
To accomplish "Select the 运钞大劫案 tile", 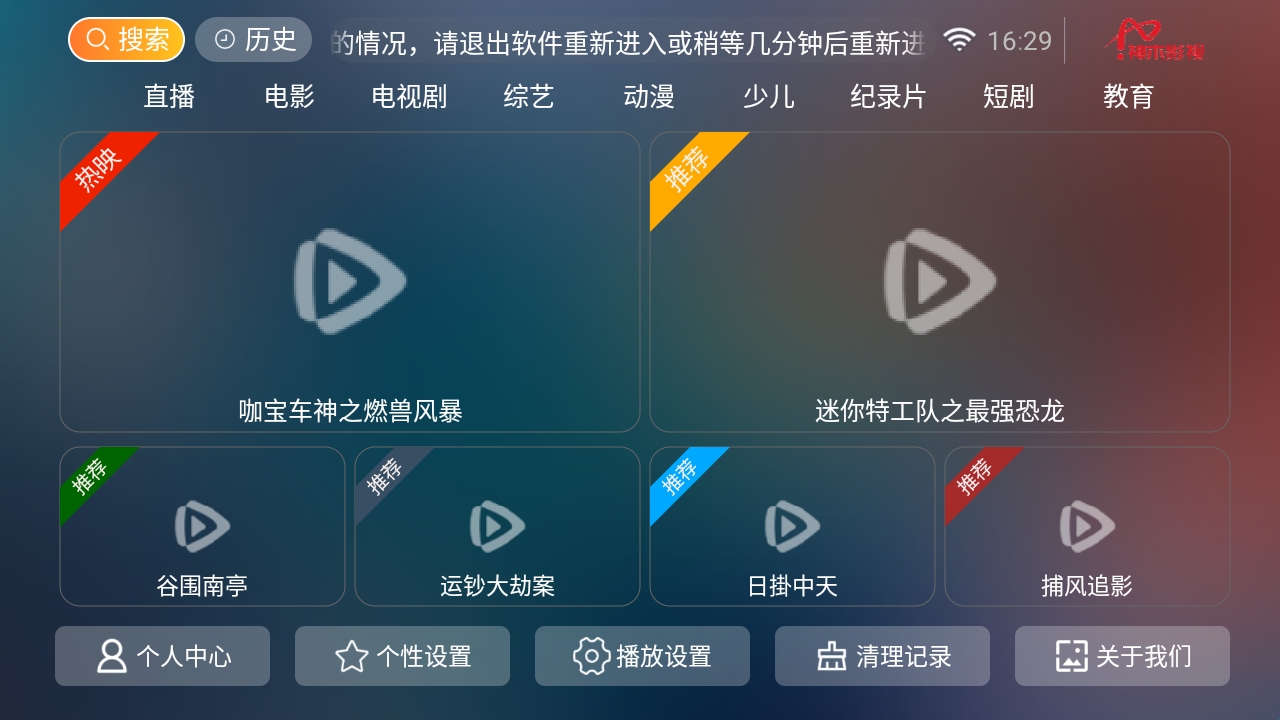I will [x=497, y=526].
